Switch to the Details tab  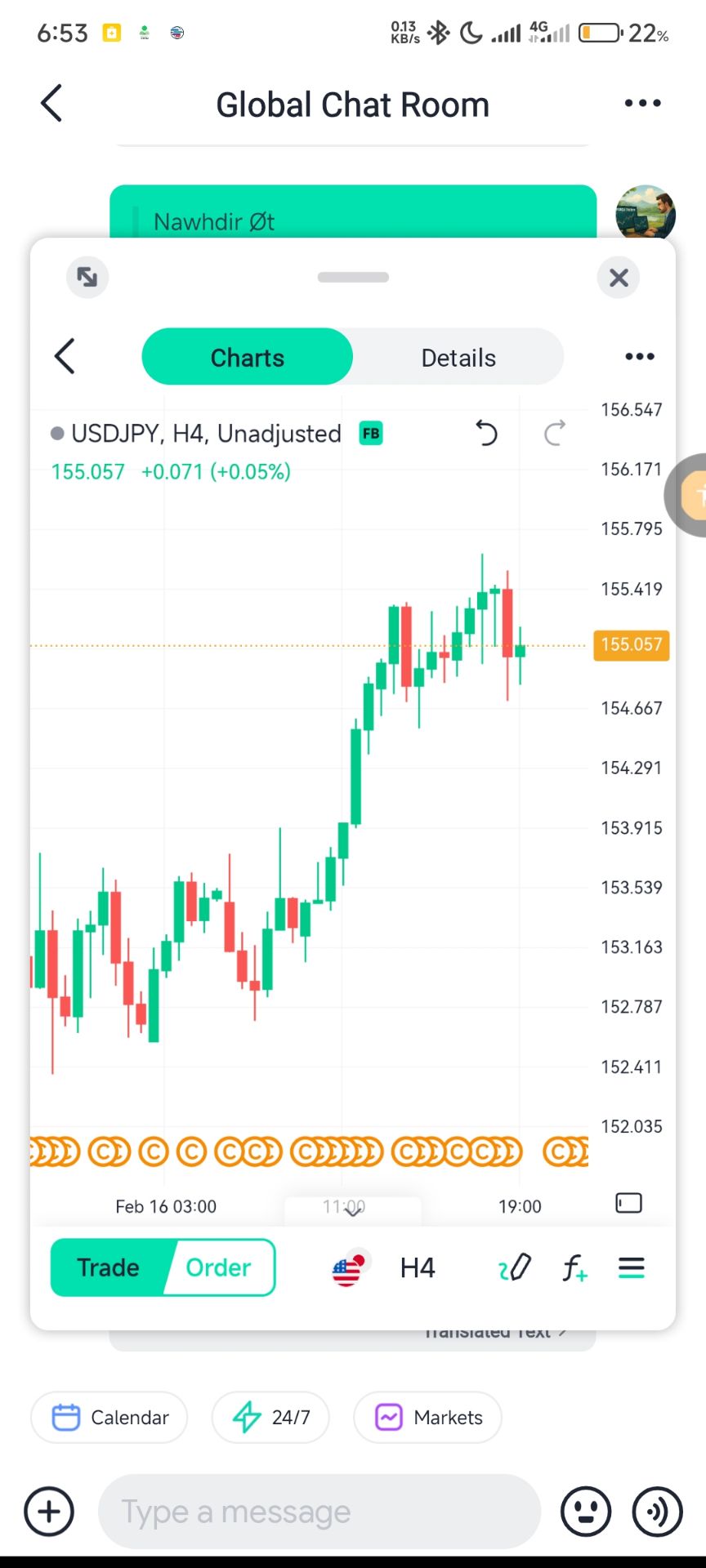[x=458, y=358]
